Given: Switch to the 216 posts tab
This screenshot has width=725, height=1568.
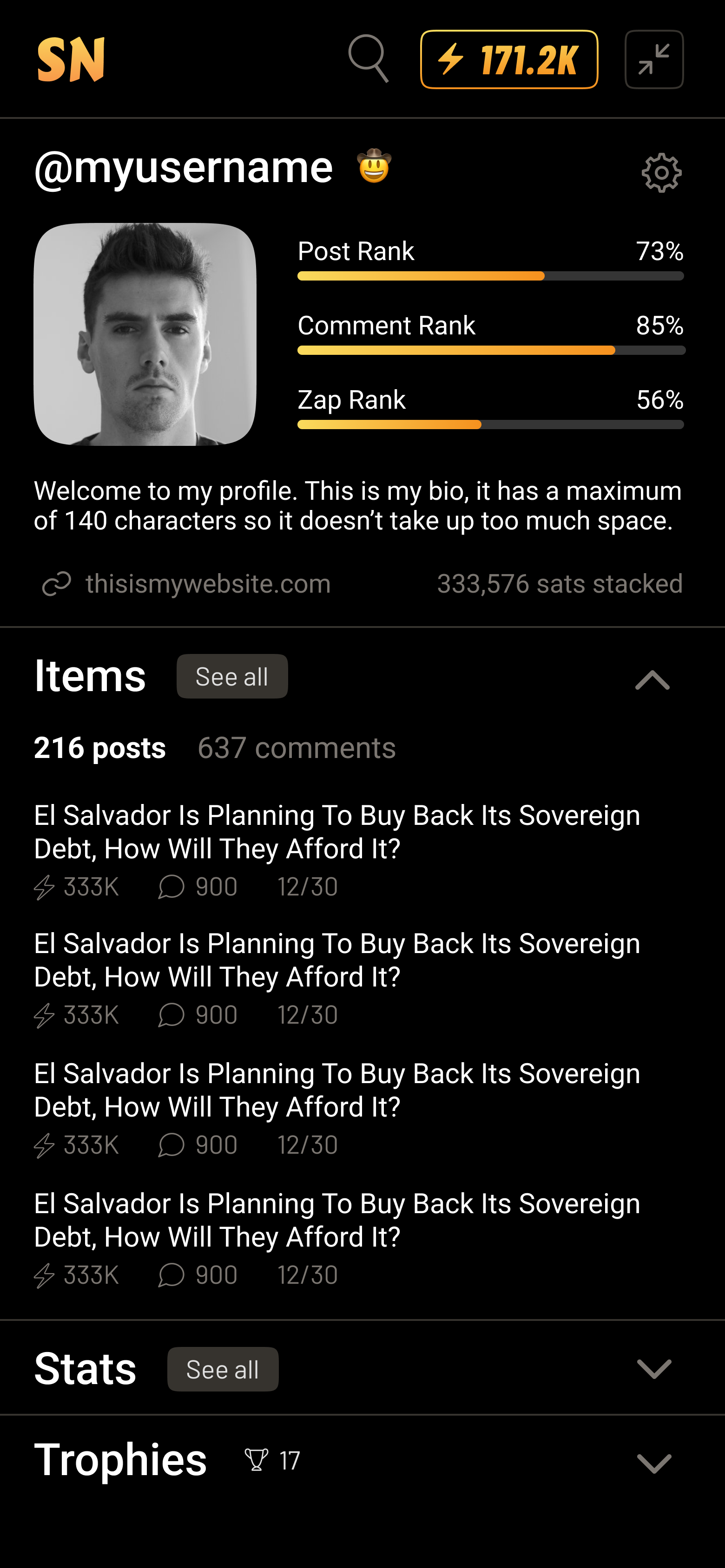Looking at the screenshot, I should 100,747.
